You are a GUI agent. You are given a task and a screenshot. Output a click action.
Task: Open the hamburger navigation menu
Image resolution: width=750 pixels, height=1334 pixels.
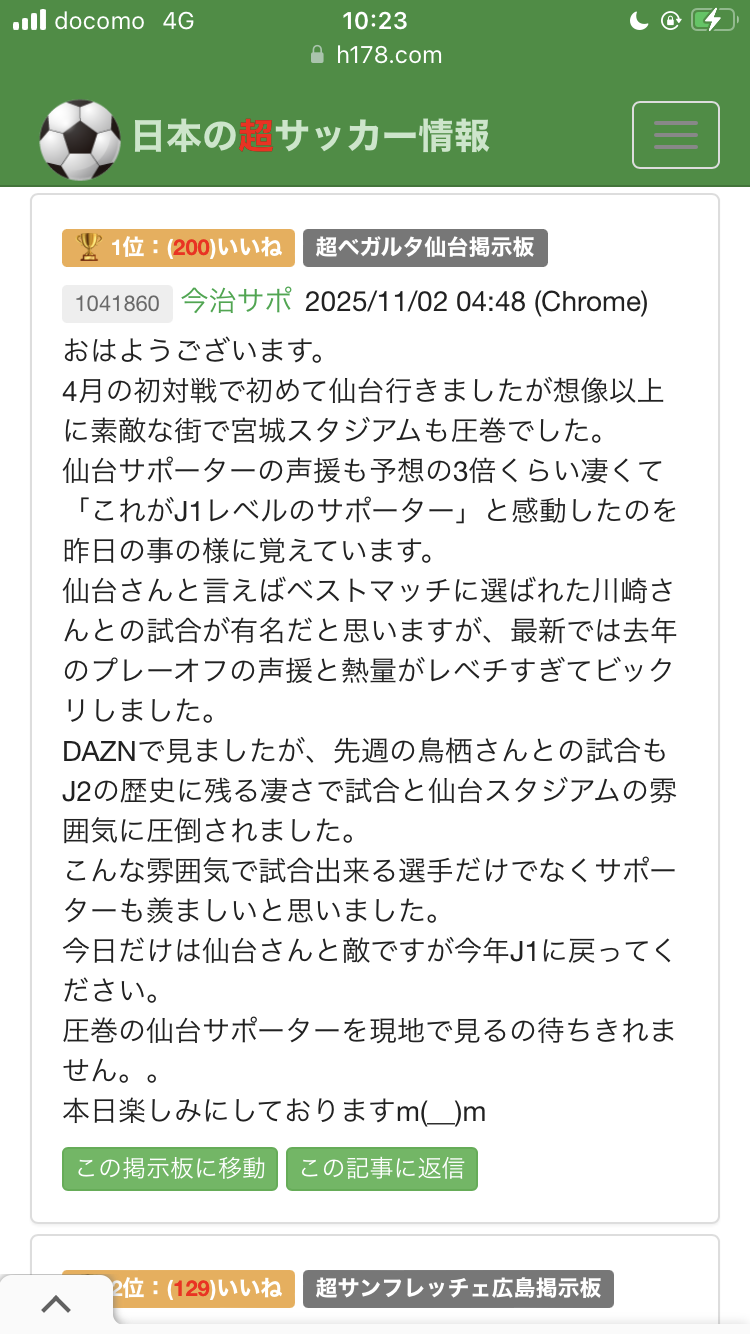[x=676, y=135]
